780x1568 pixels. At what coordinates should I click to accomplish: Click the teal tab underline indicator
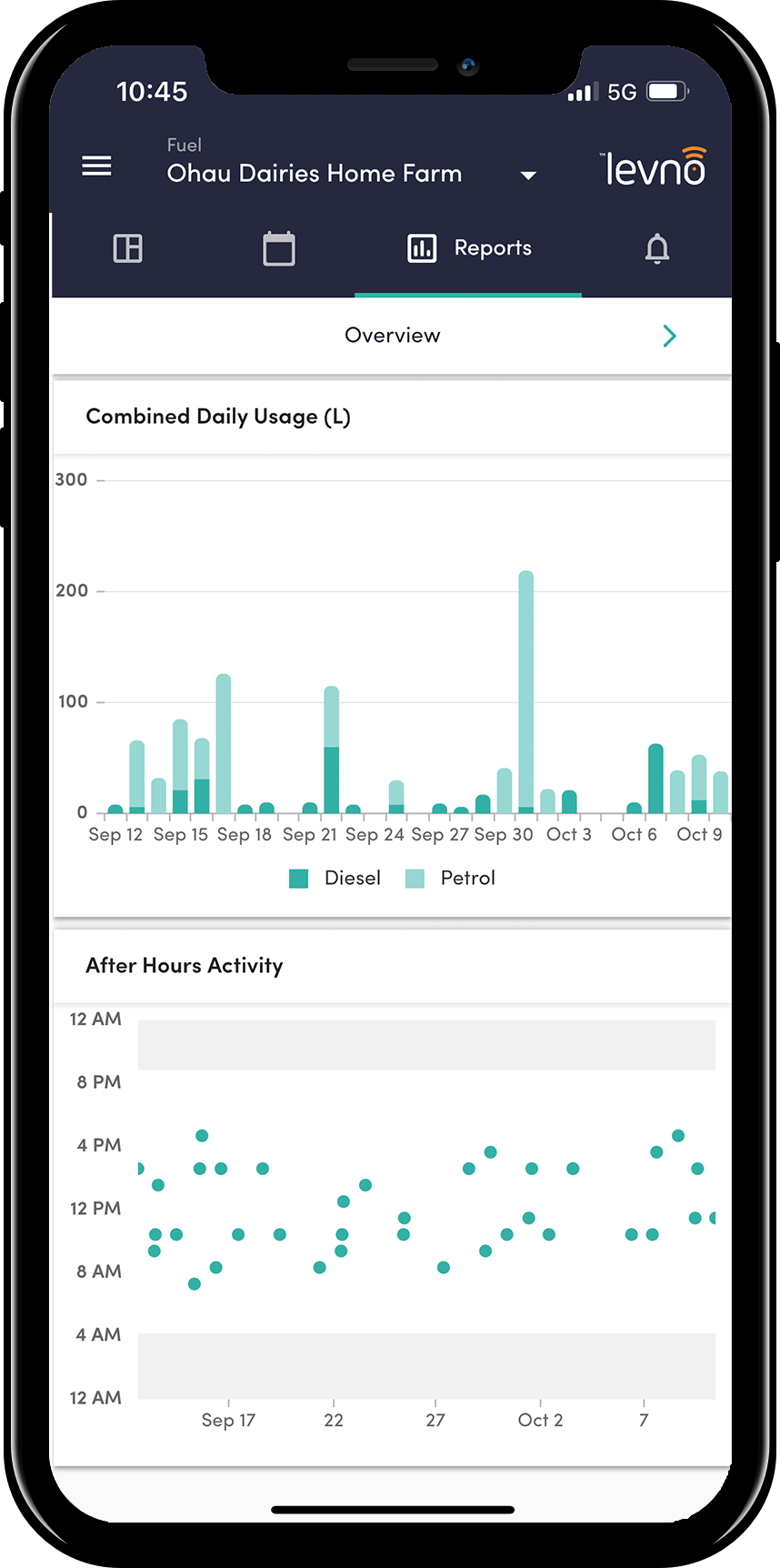click(468, 294)
